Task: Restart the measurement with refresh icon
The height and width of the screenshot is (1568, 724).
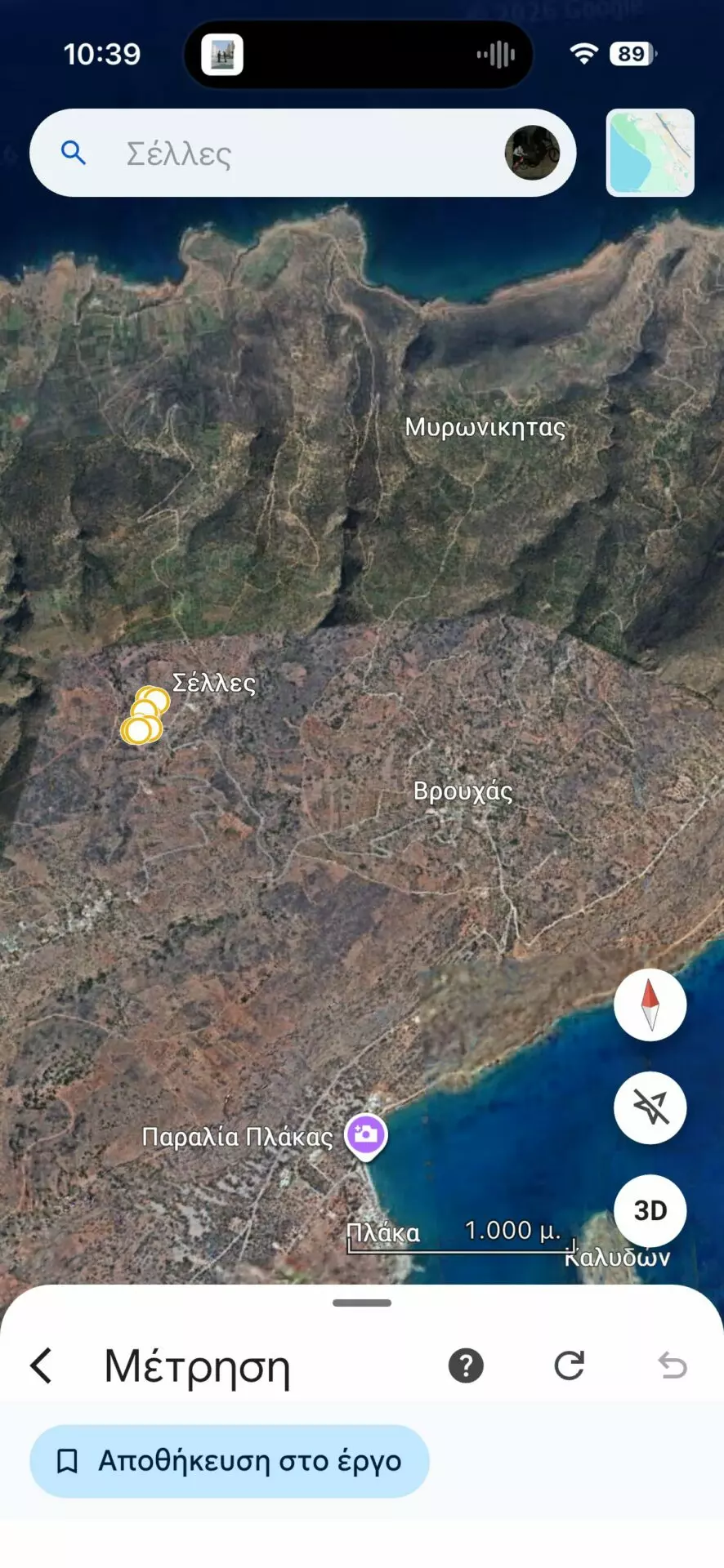Action: (x=569, y=1365)
